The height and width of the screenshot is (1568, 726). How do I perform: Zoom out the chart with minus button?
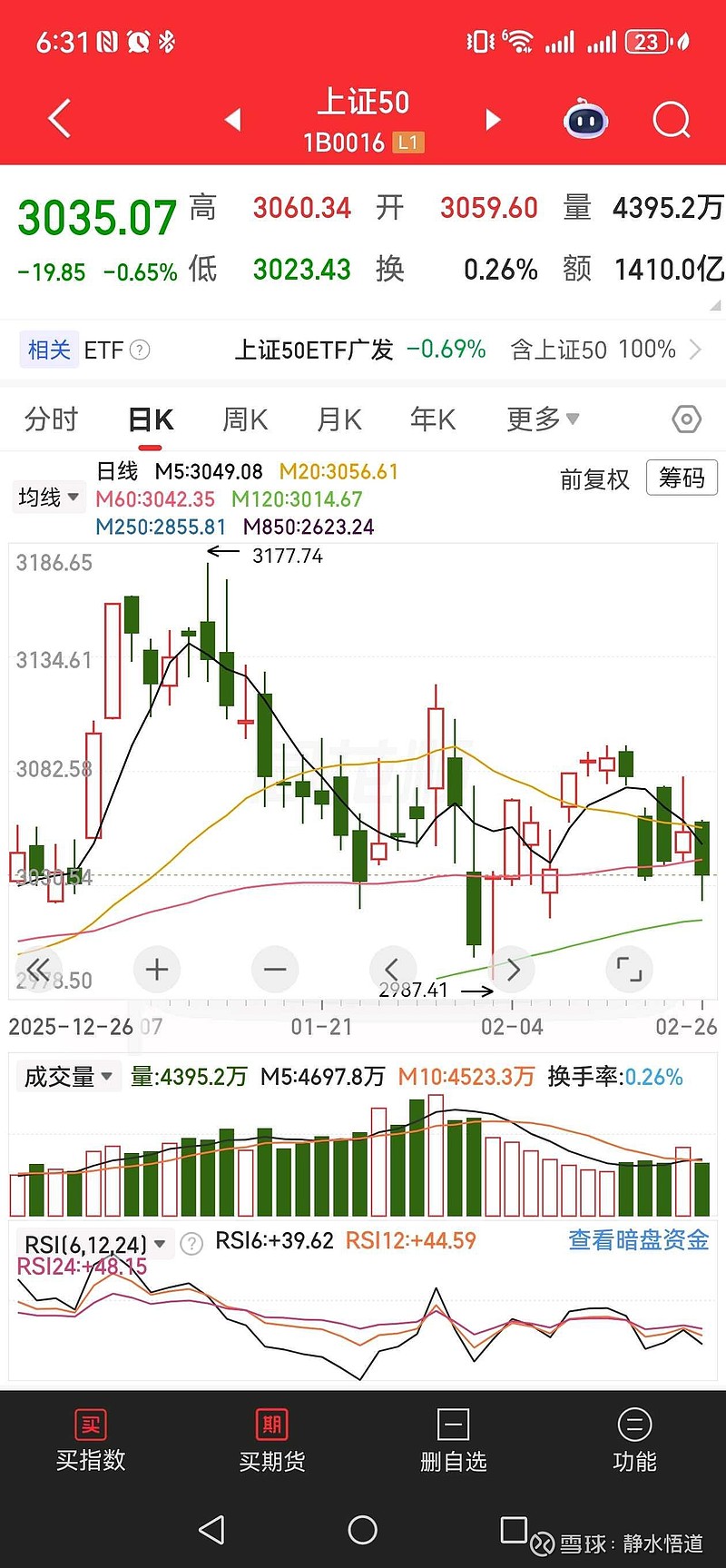pos(274,969)
